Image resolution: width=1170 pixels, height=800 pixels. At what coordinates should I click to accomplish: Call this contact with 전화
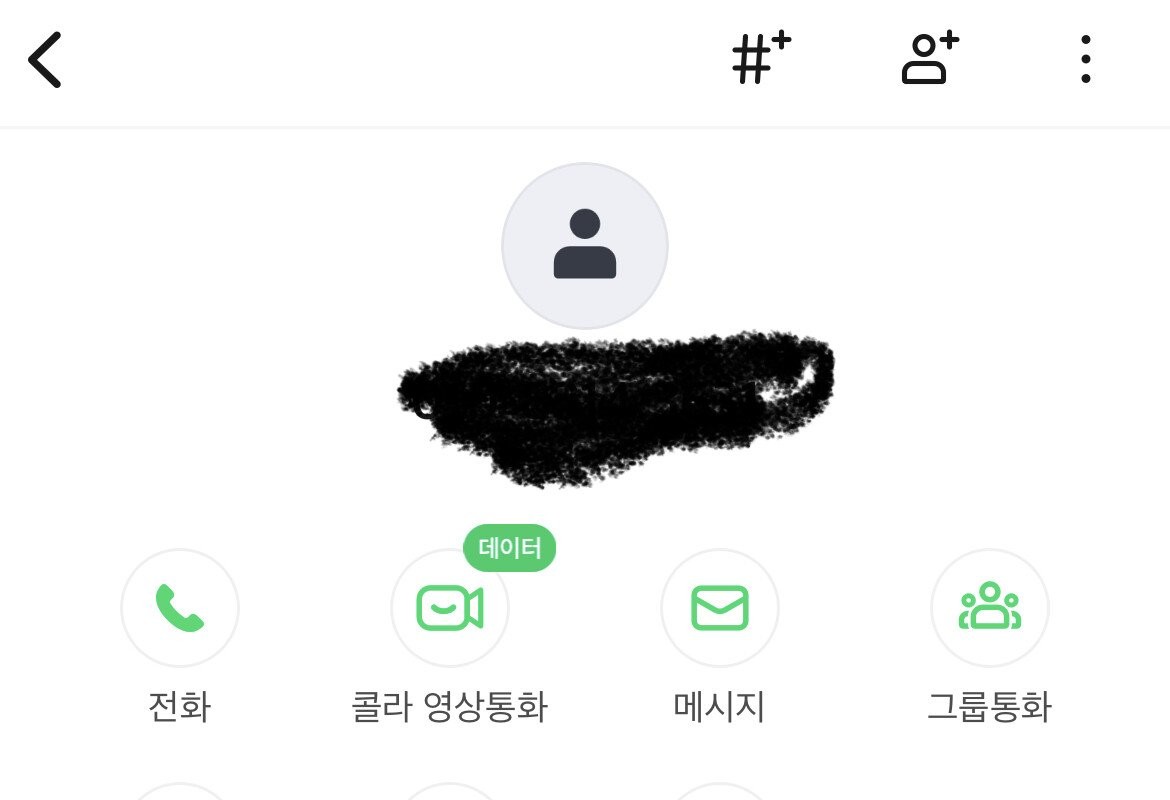[x=180, y=608]
